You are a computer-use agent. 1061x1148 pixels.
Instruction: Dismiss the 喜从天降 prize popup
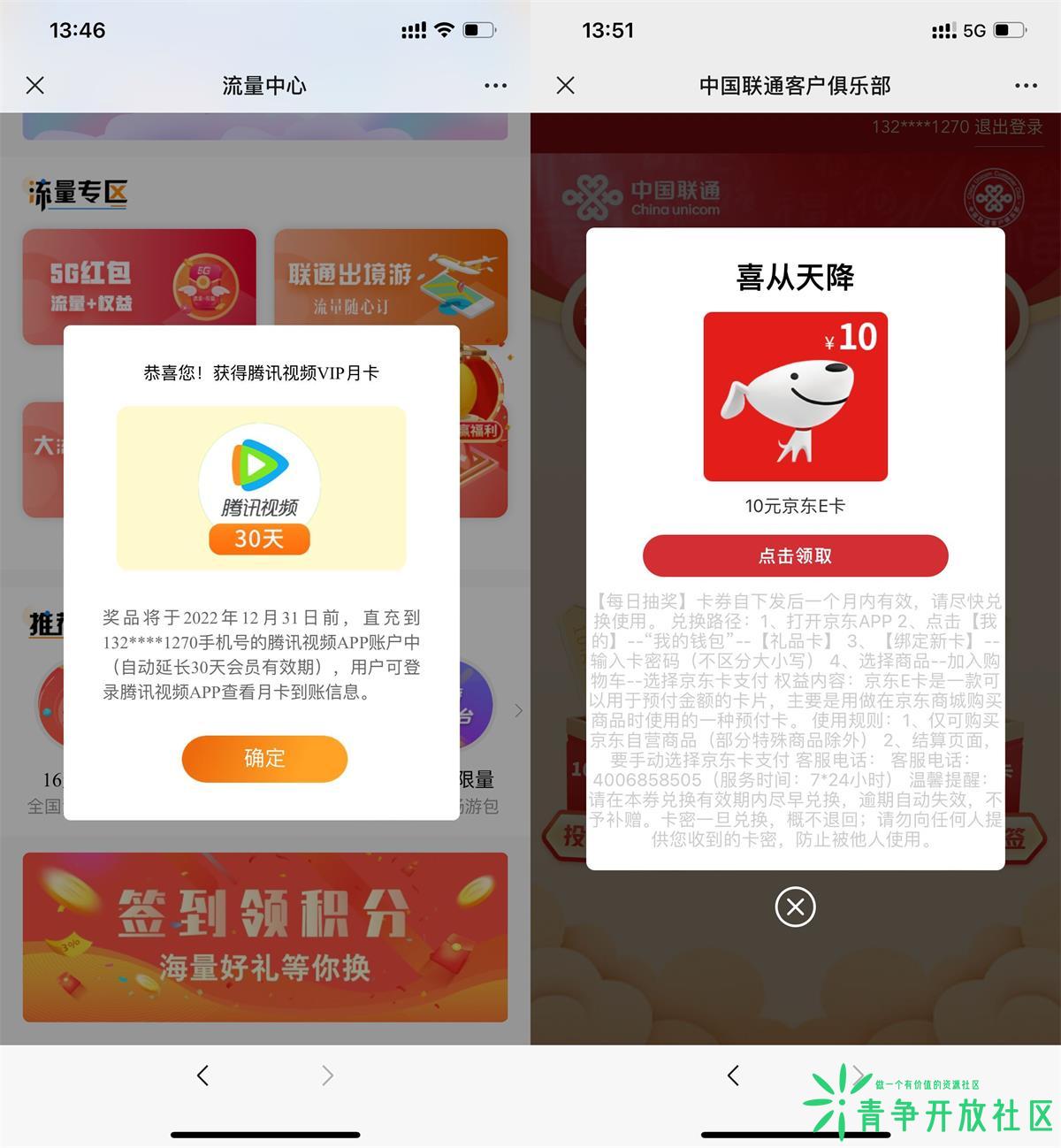795,907
